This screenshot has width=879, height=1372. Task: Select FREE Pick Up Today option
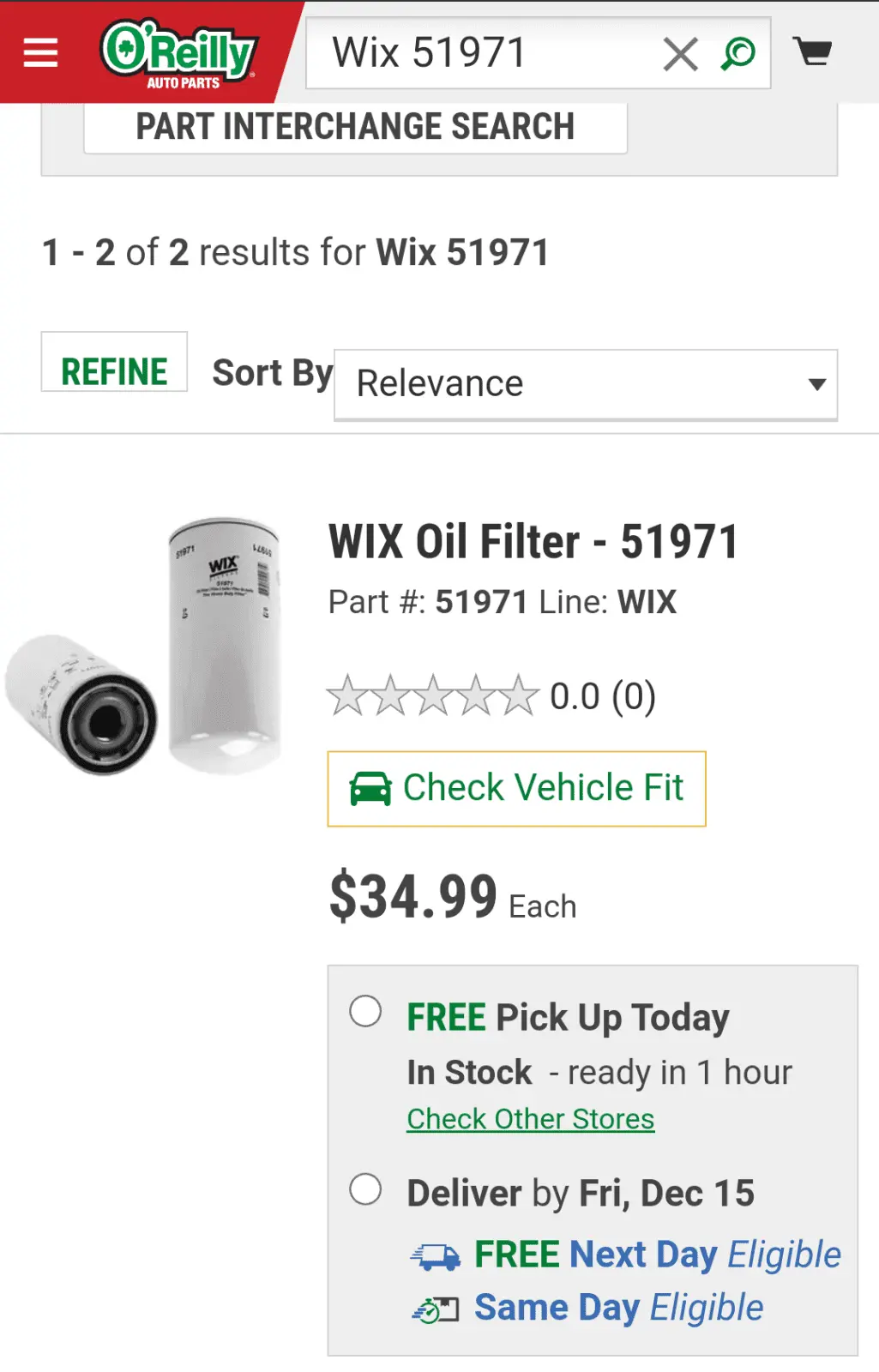365,1012
